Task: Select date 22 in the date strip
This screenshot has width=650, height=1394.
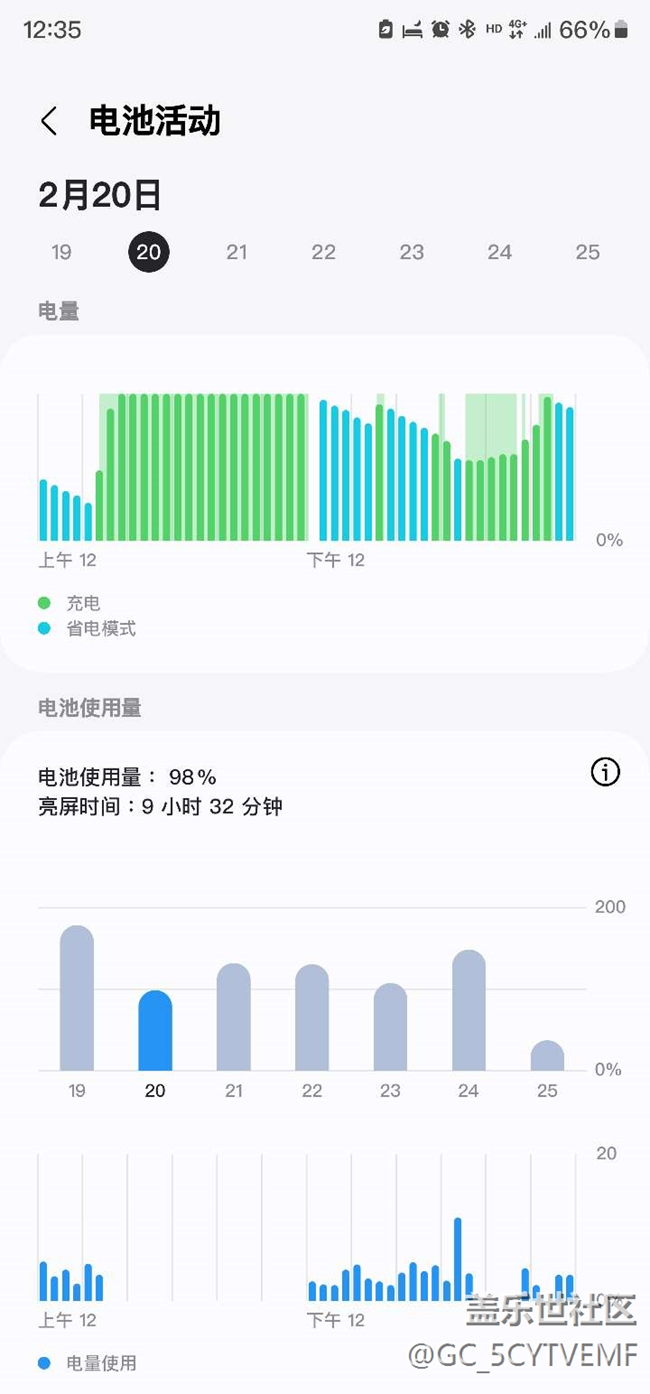Action: click(x=324, y=252)
